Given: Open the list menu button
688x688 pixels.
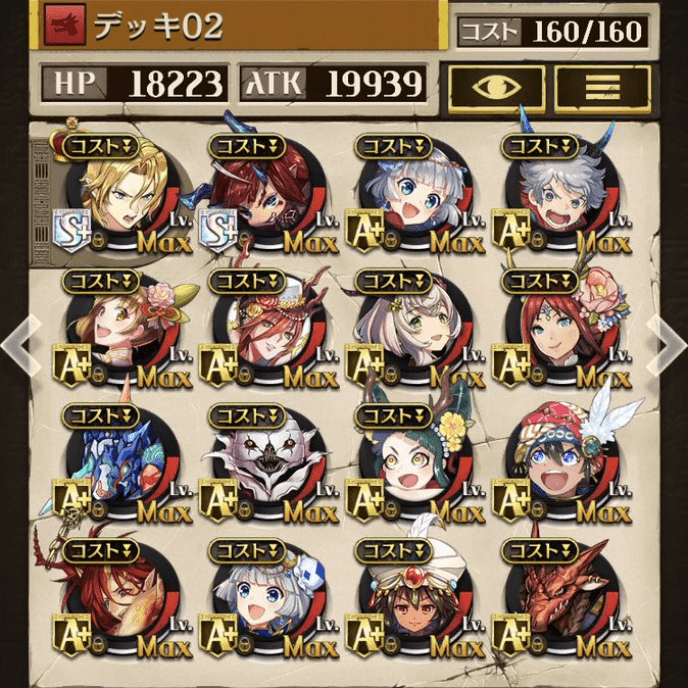Looking at the screenshot, I should click(x=602, y=87).
